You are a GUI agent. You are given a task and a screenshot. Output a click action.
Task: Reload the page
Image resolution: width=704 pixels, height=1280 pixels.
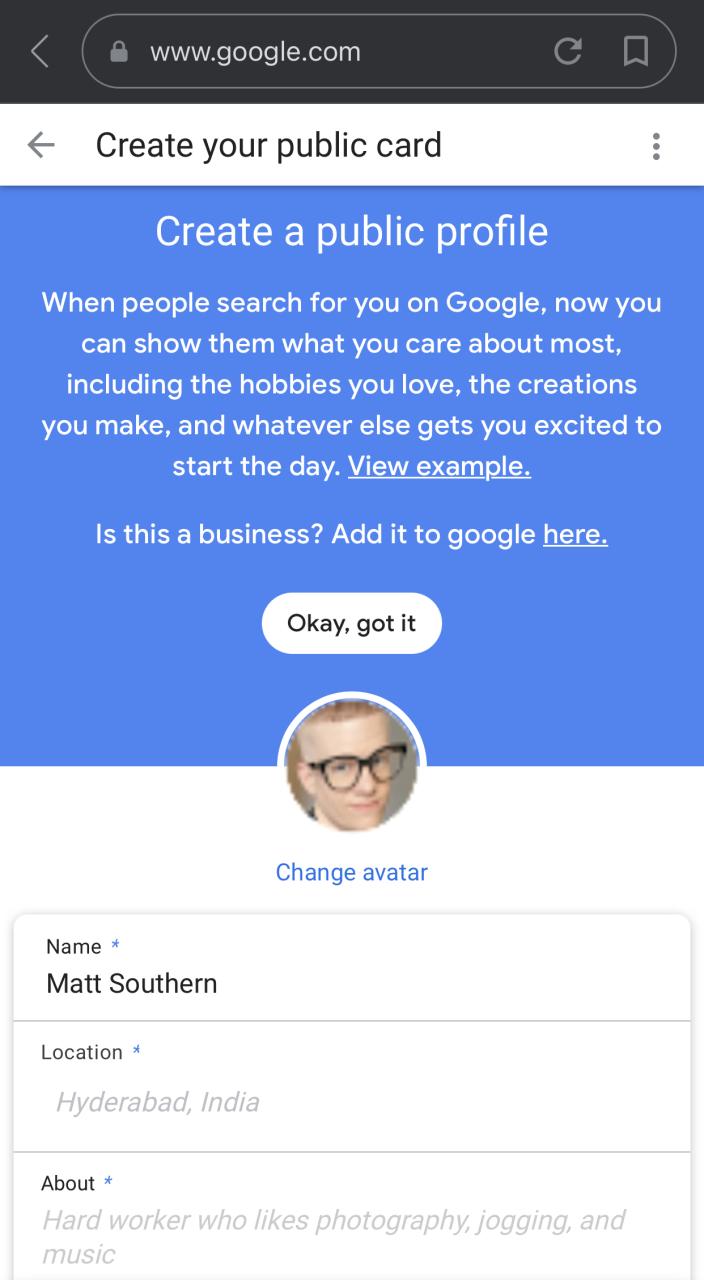(x=568, y=51)
